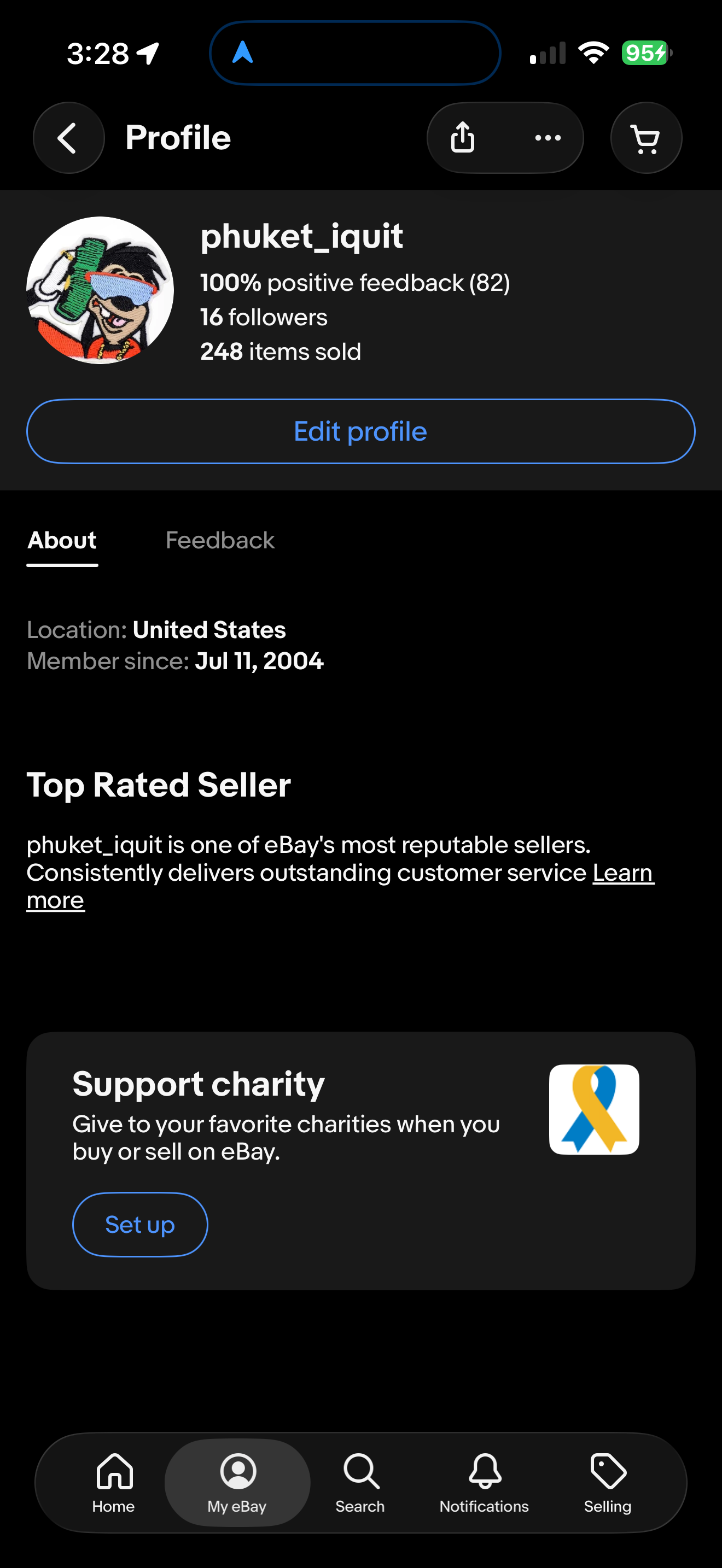View the Notifications tab
The height and width of the screenshot is (1568, 722).
tap(484, 1483)
